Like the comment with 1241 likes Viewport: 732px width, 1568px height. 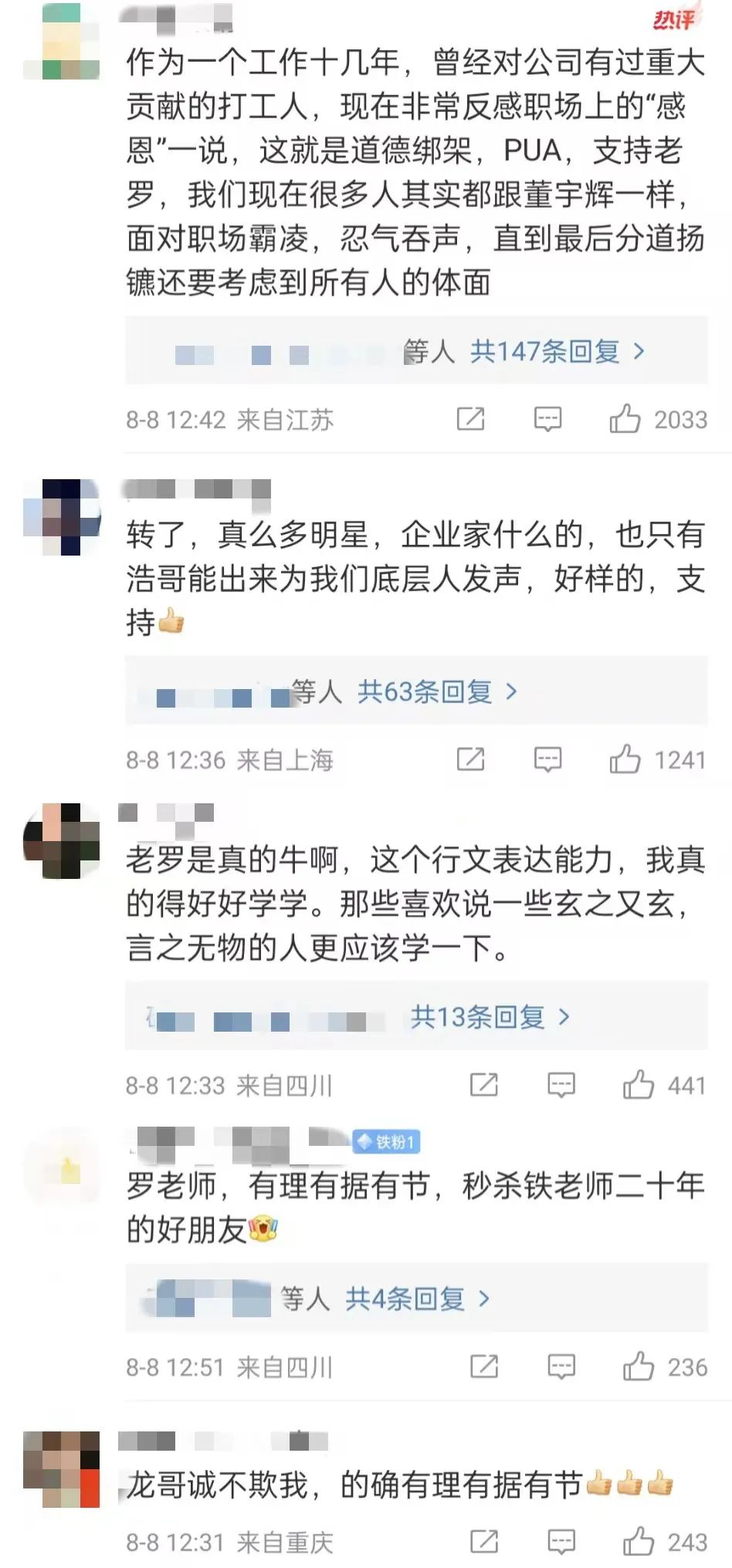(625, 759)
